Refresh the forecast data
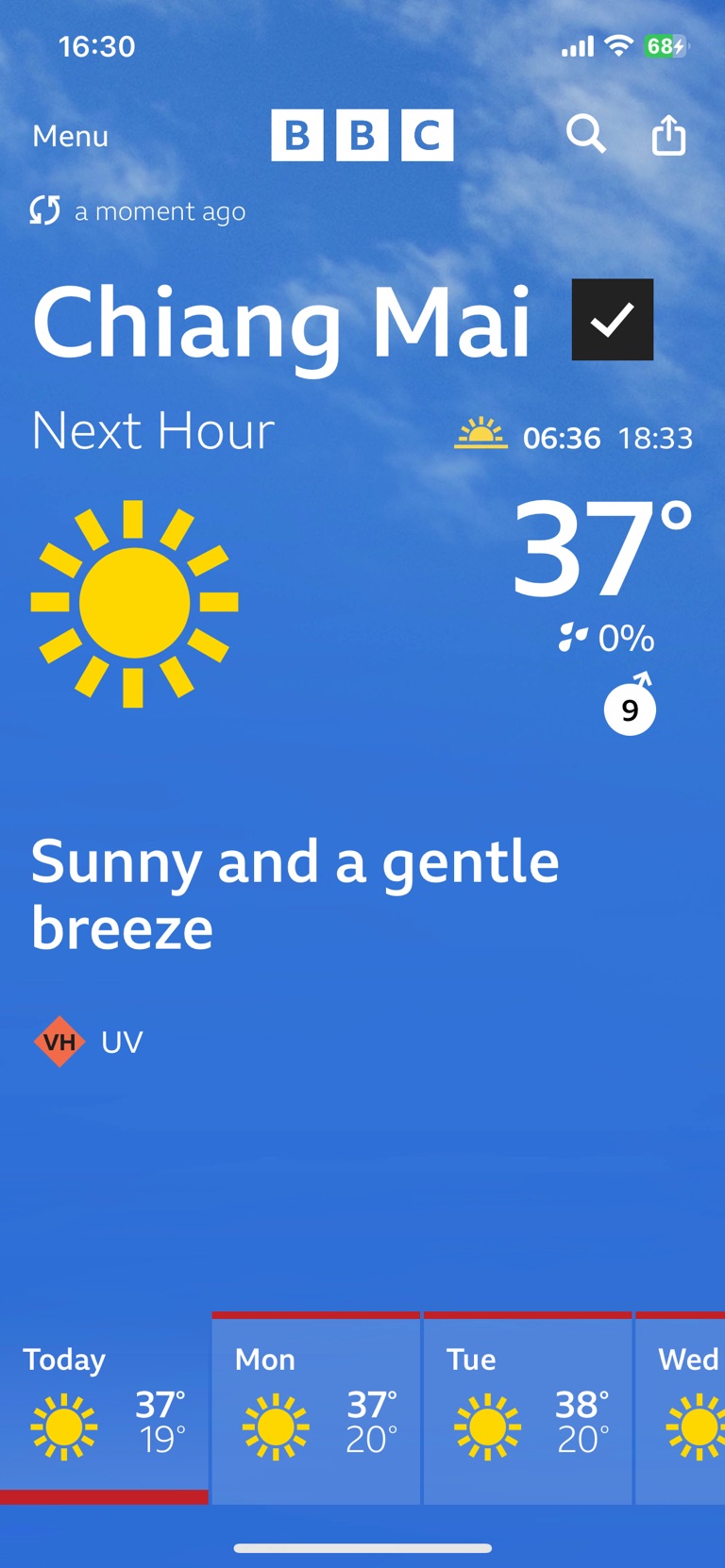The width and height of the screenshot is (725, 1568). point(44,210)
